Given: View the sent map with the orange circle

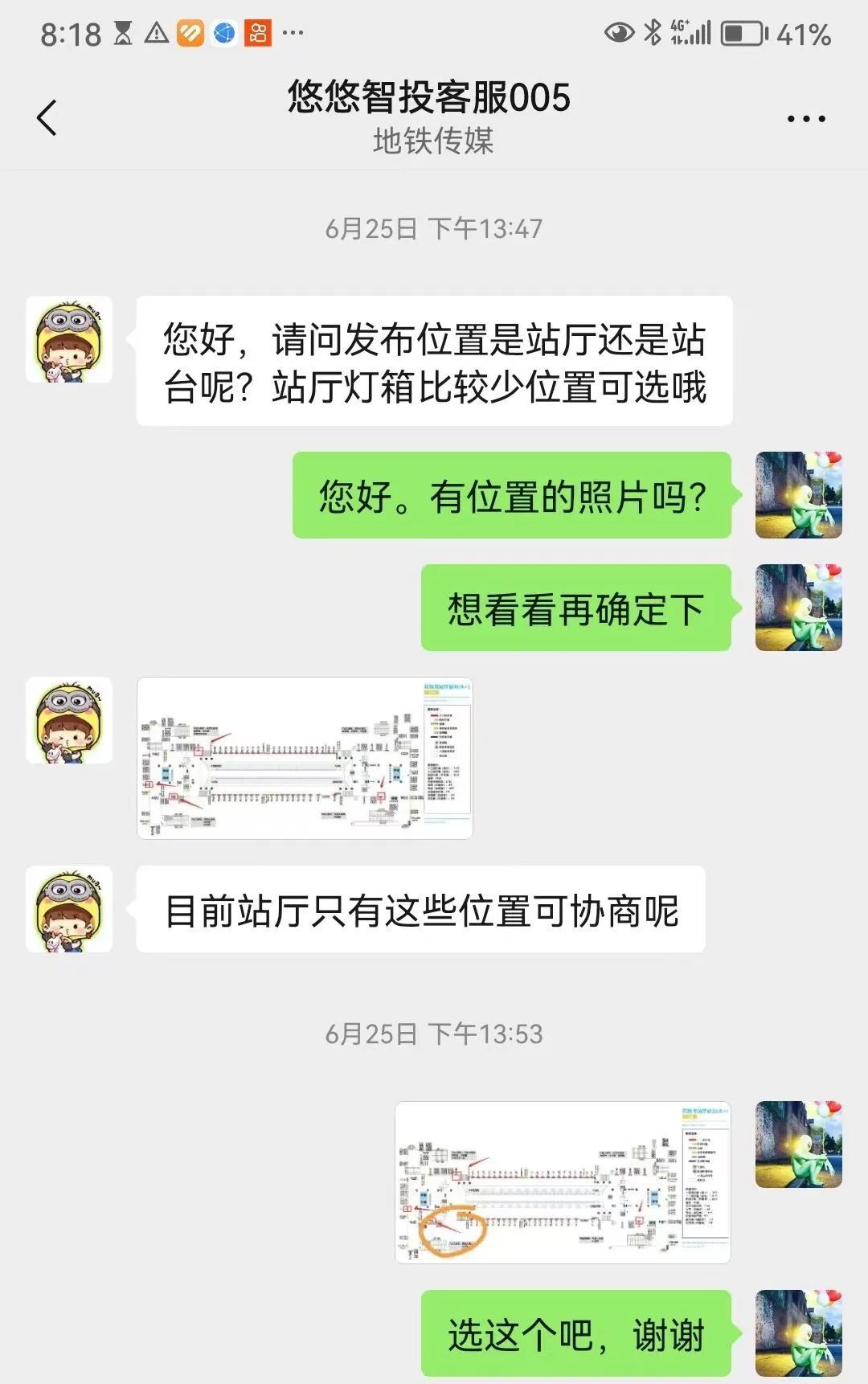Looking at the screenshot, I should [562, 1181].
